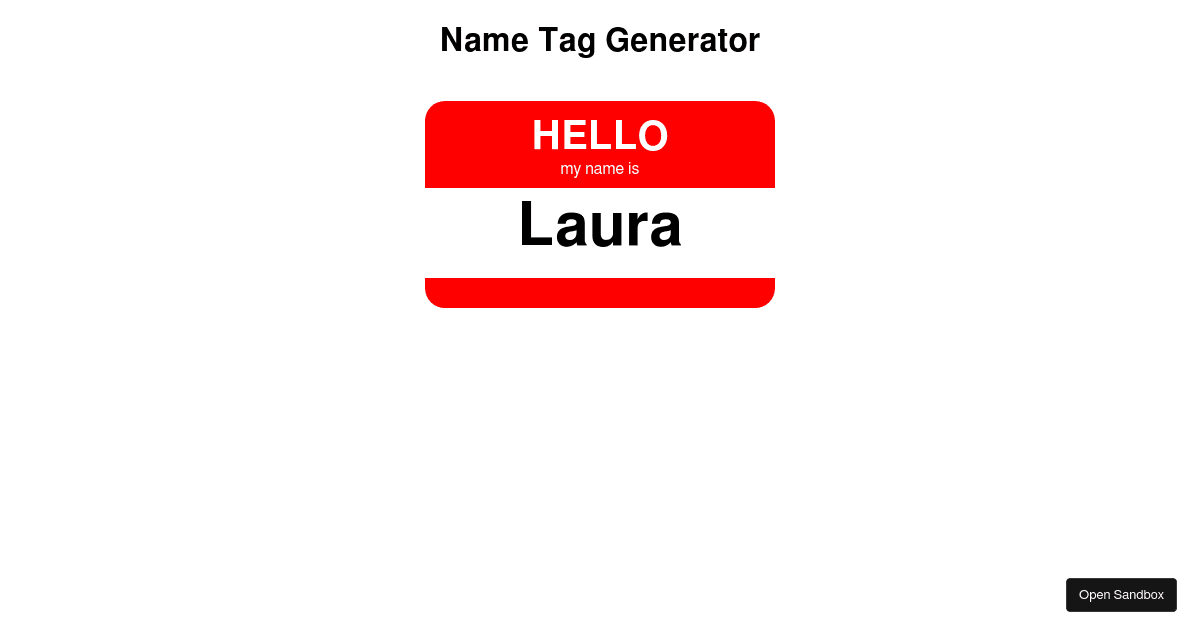Open the sandbox via Open Sandbox
1200x630 pixels.
point(1121,595)
